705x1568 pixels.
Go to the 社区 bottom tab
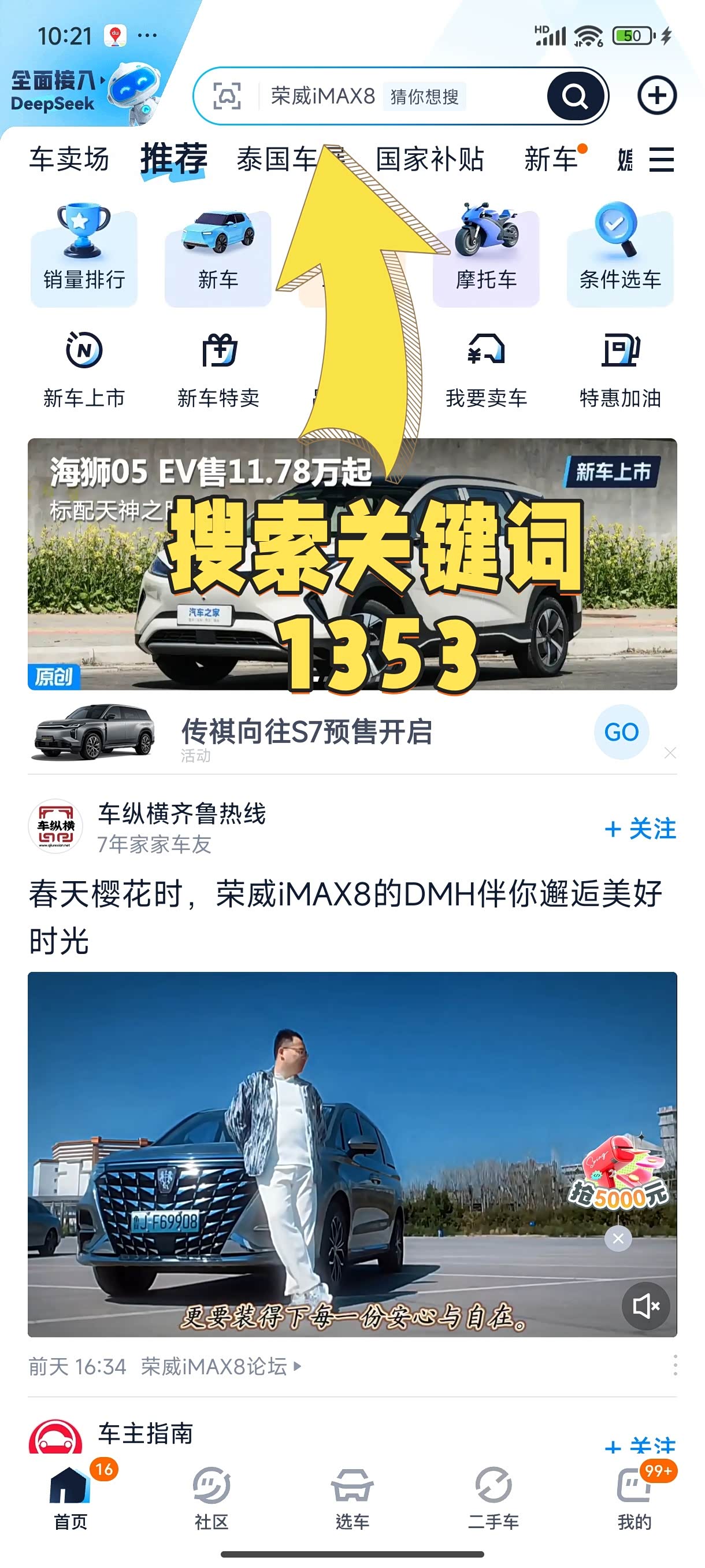click(x=211, y=1497)
